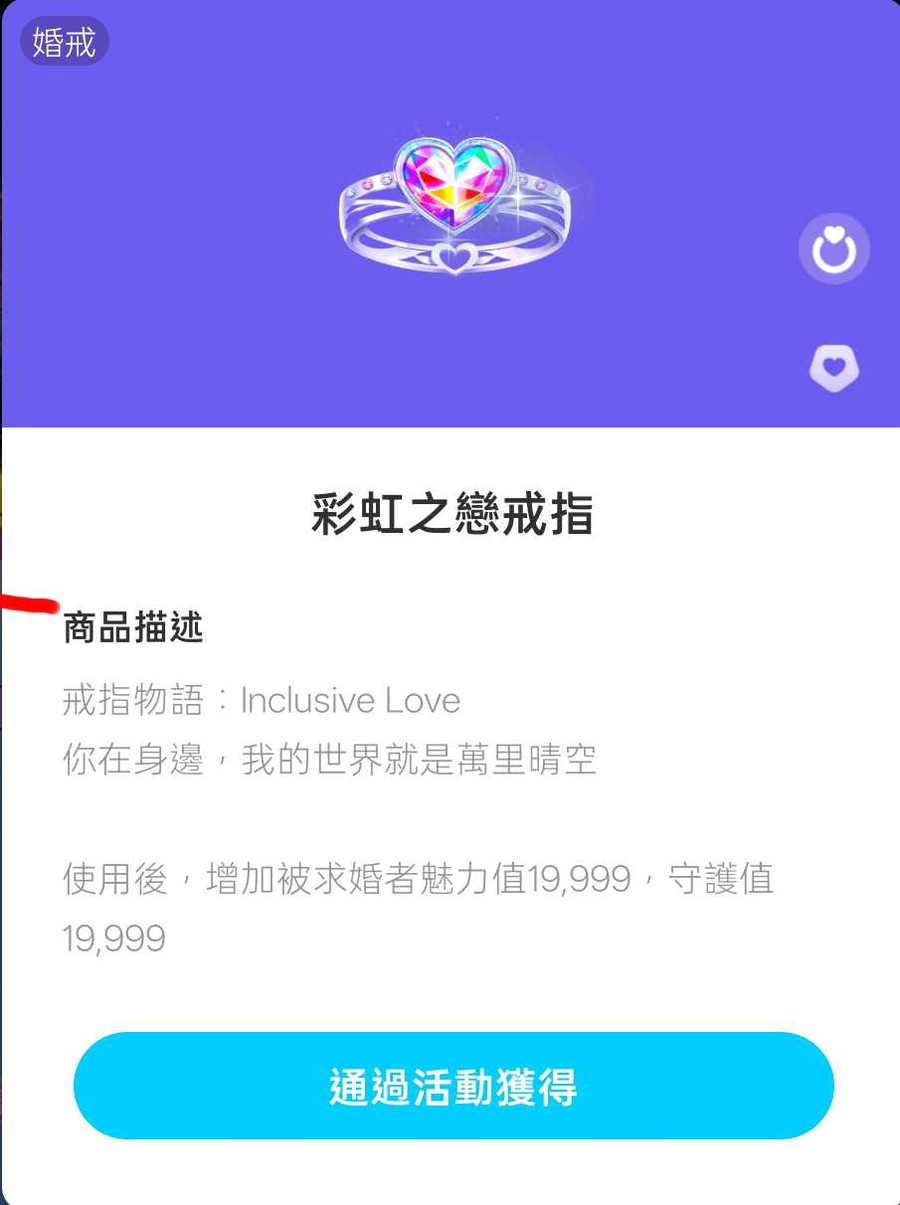
Task: Select the heart badge preview icon
Action: click(x=833, y=368)
